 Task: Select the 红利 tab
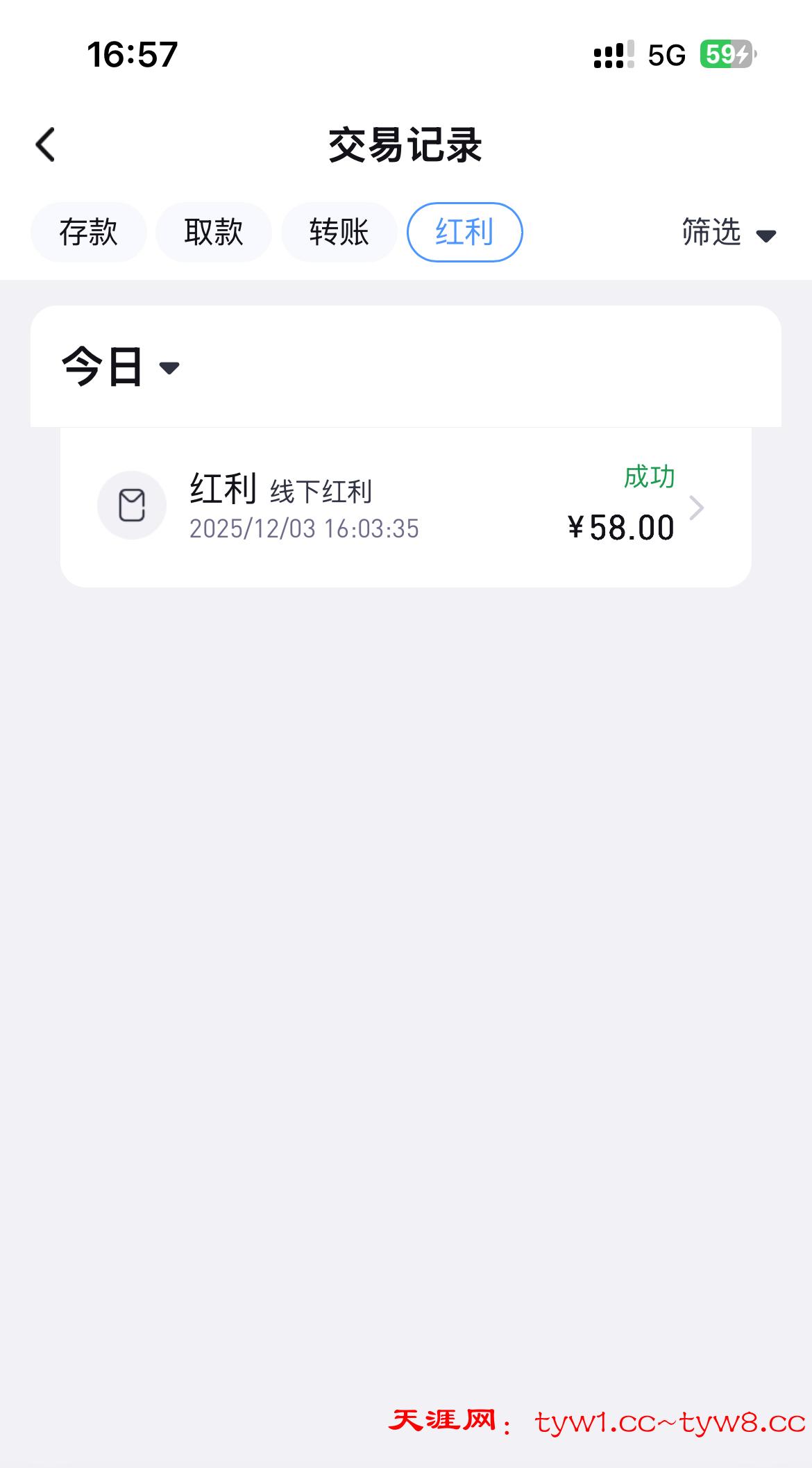tap(464, 232)
